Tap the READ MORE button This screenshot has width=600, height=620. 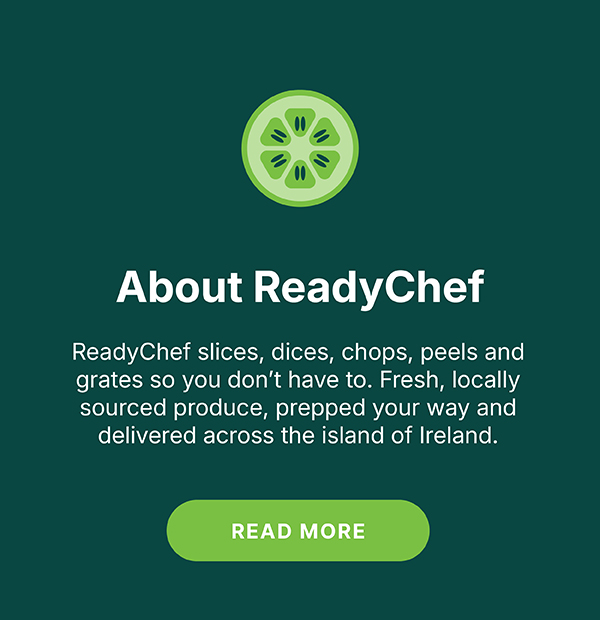coord(298,530)
